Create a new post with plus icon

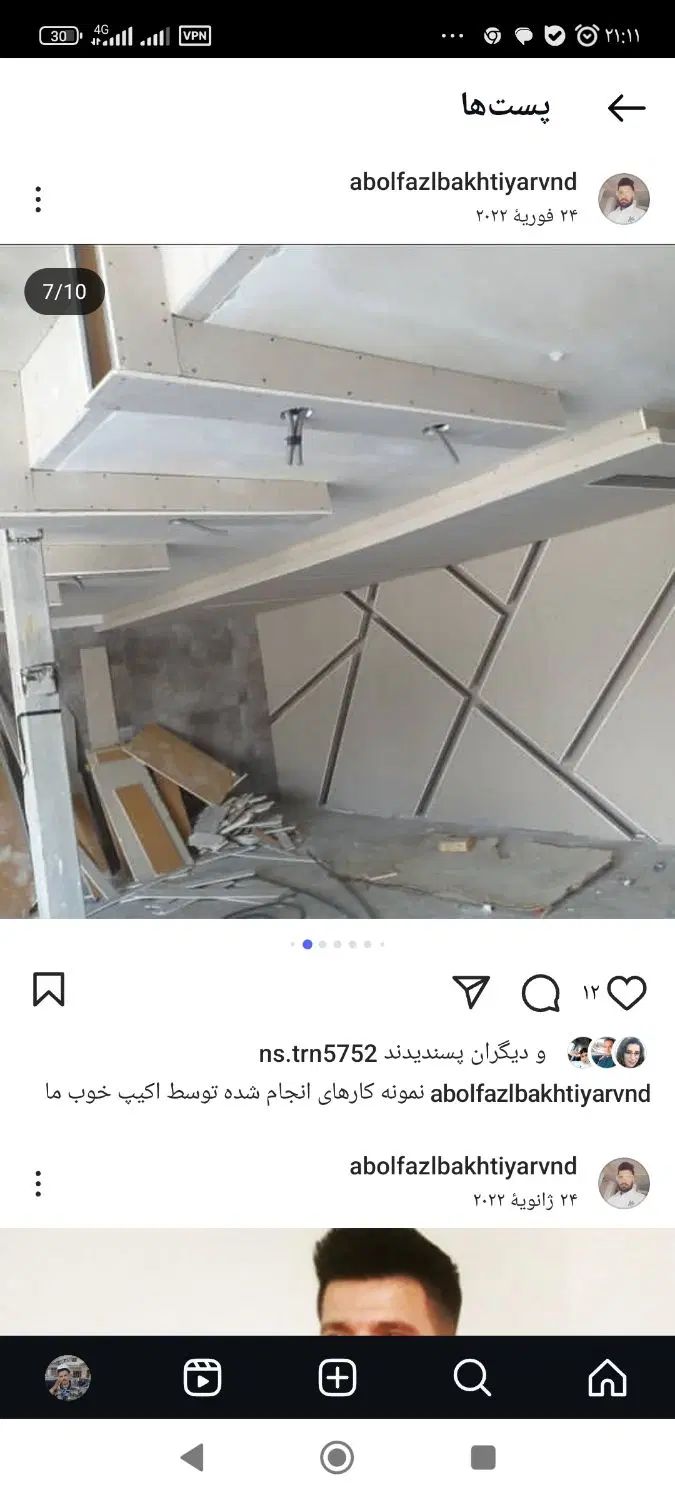tap(337, 1378)
